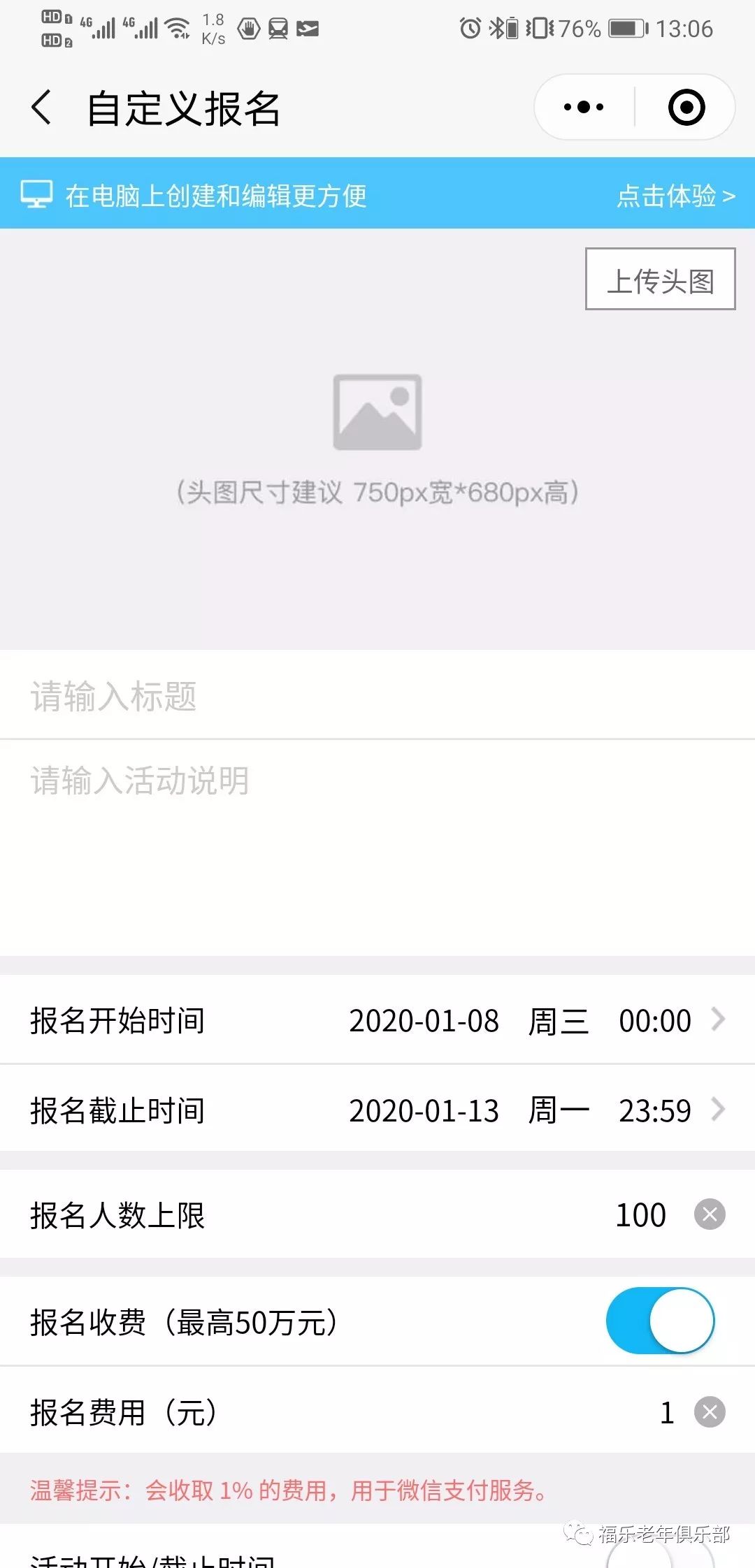This screenshot has width=755, height=1568.
Task: Tap the 报名开始时间 date 2020-01-08
Action: 424,1022
